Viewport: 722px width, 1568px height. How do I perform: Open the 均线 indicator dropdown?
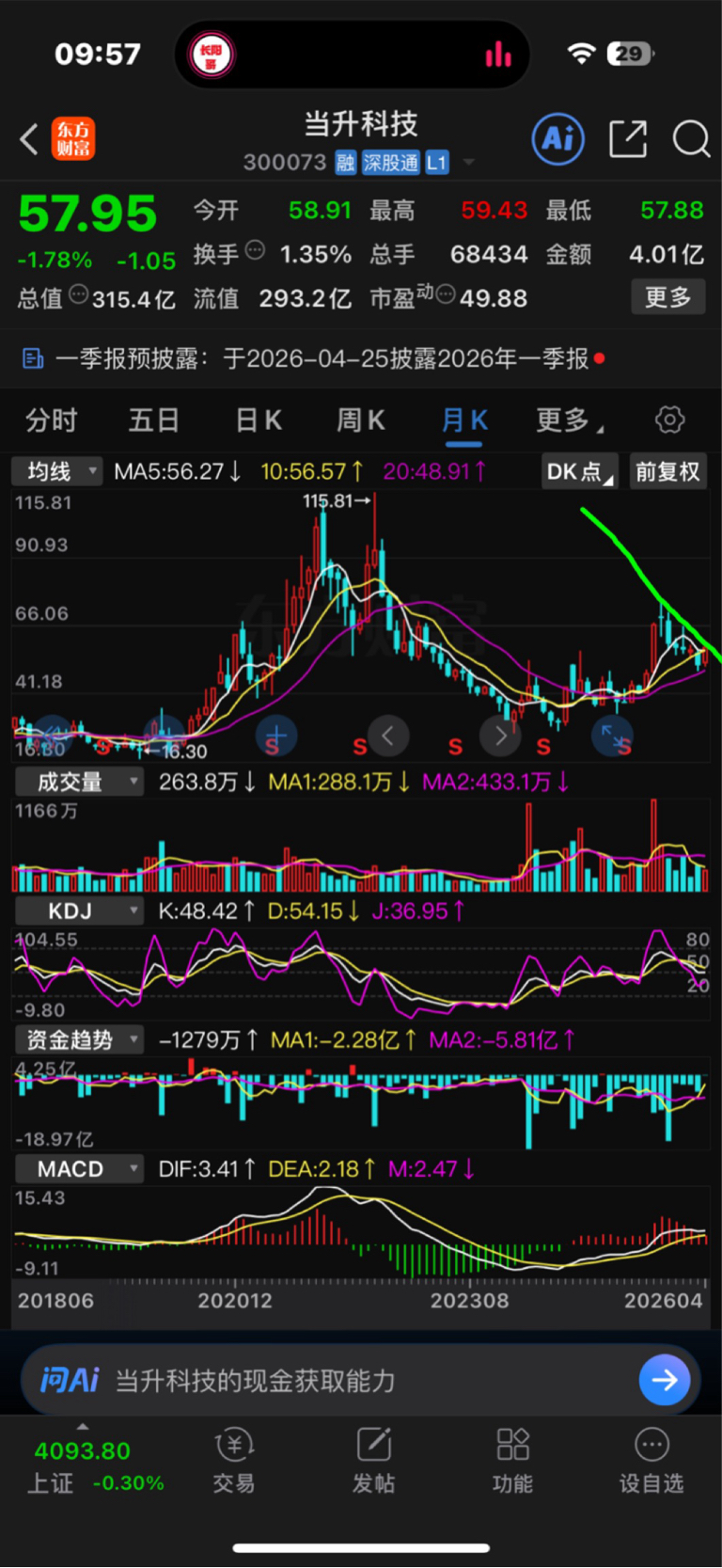56,471
